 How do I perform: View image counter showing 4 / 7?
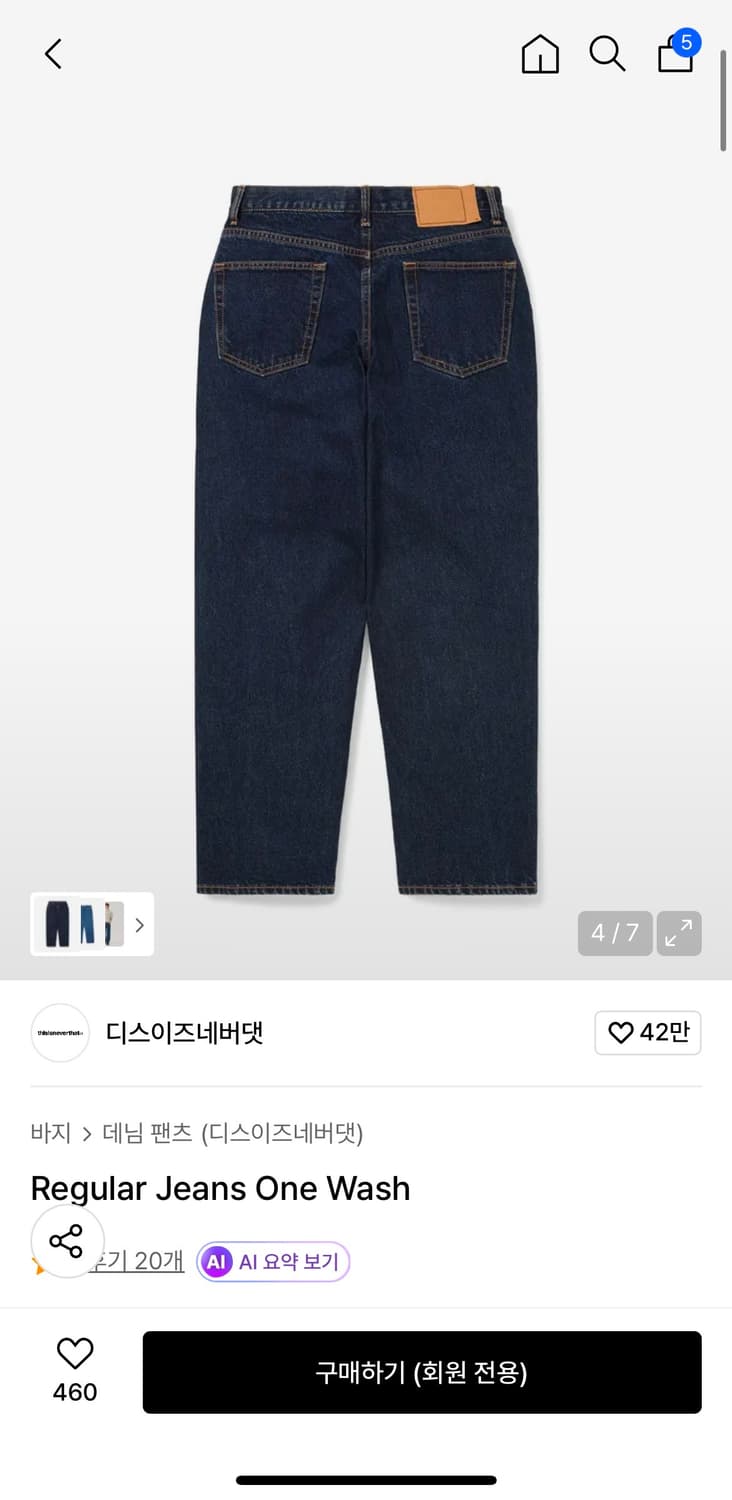[x=614, y=933]
